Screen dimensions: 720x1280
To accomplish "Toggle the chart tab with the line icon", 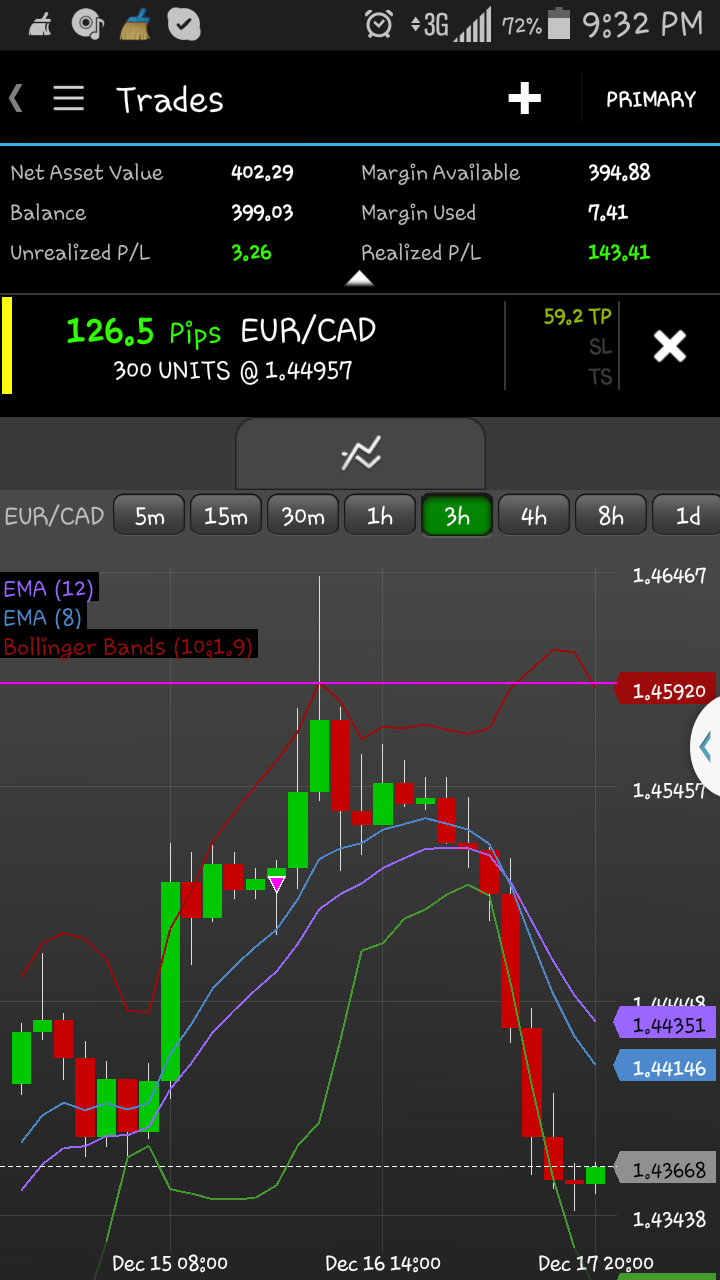I will pyautogui.click(x=360, y=455).
